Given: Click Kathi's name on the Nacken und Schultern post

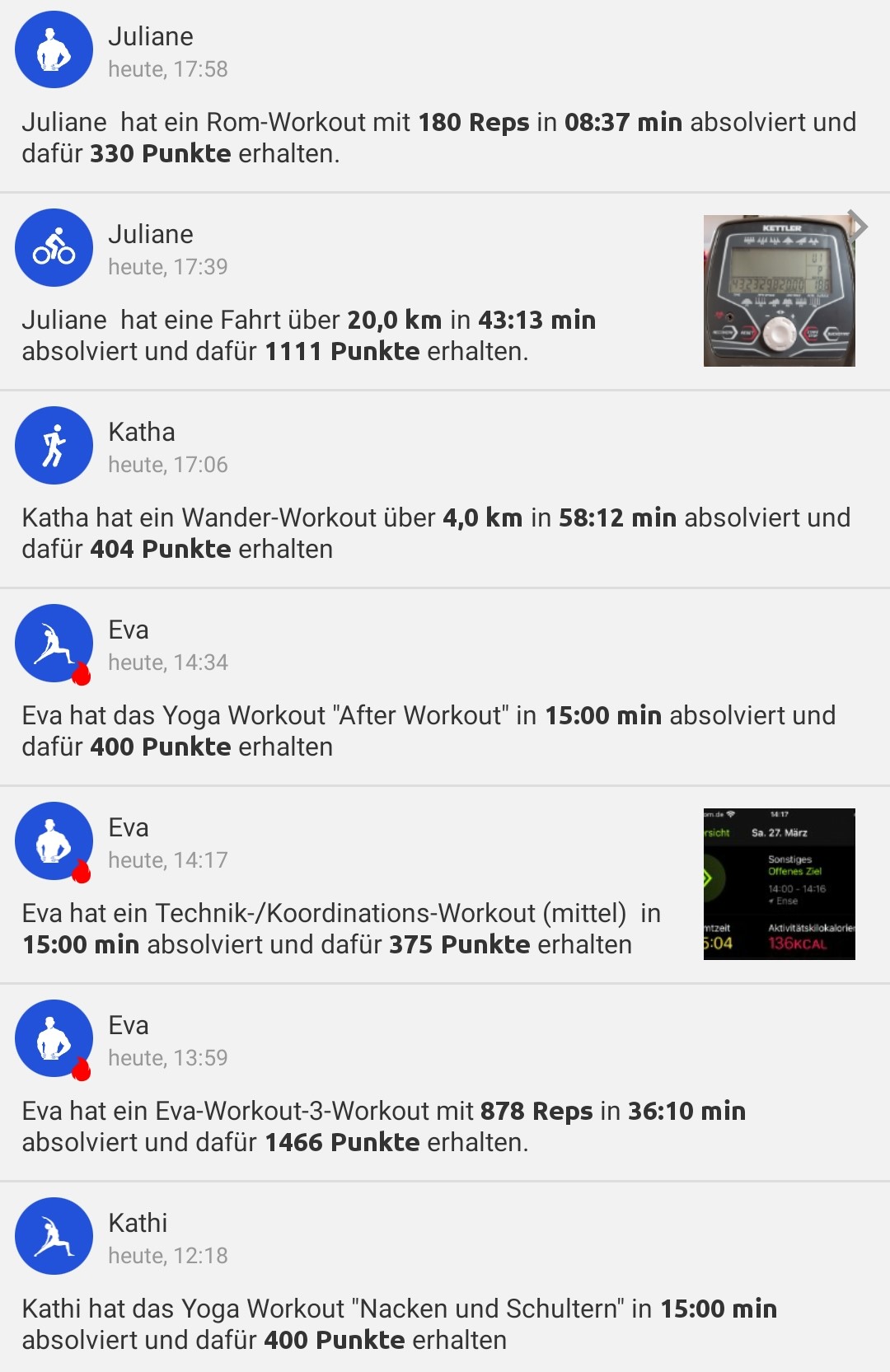Looking at the screenshot, I should 138,1223.
